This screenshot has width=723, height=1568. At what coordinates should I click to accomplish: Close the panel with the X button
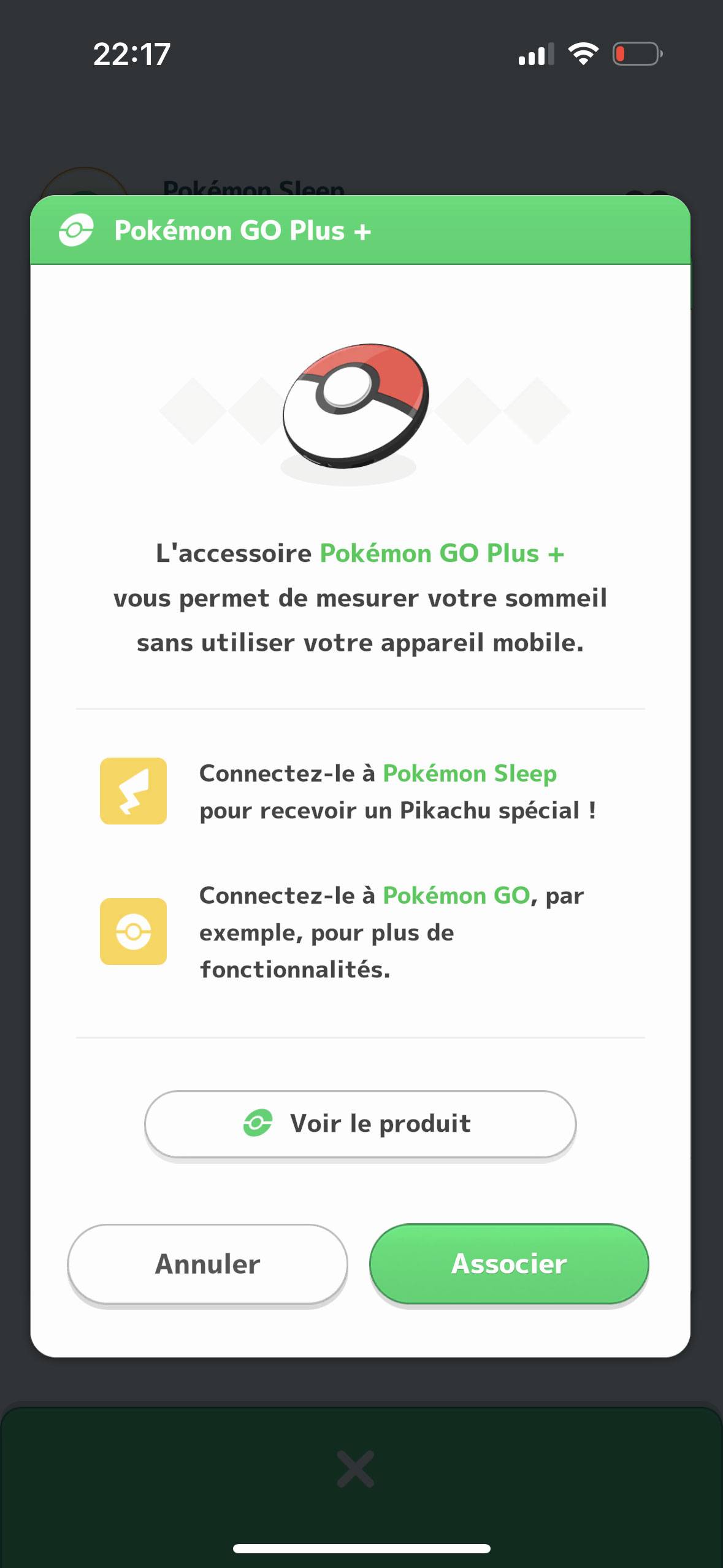pos(356,1469)
